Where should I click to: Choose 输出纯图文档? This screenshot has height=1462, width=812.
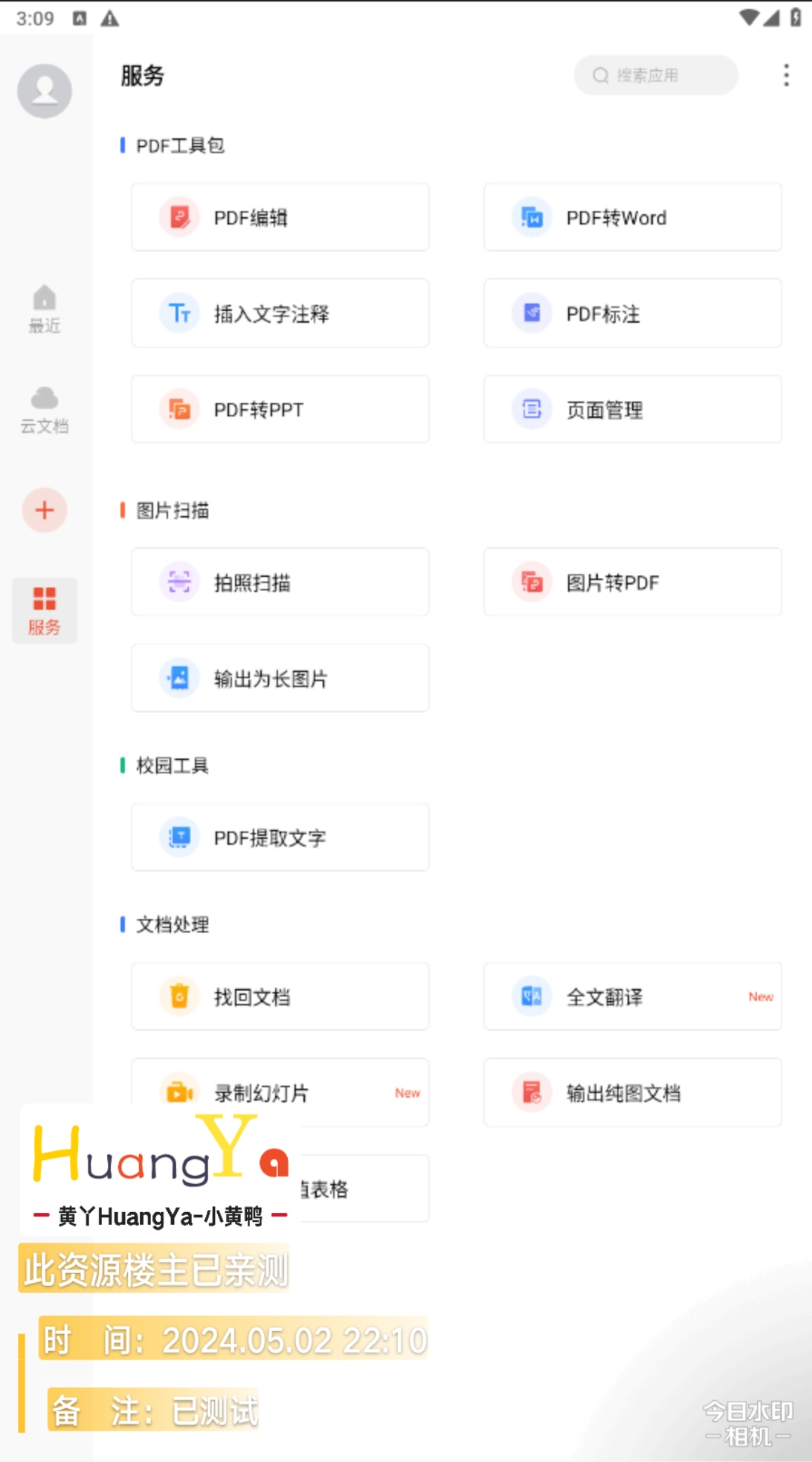pos(632,1092)
